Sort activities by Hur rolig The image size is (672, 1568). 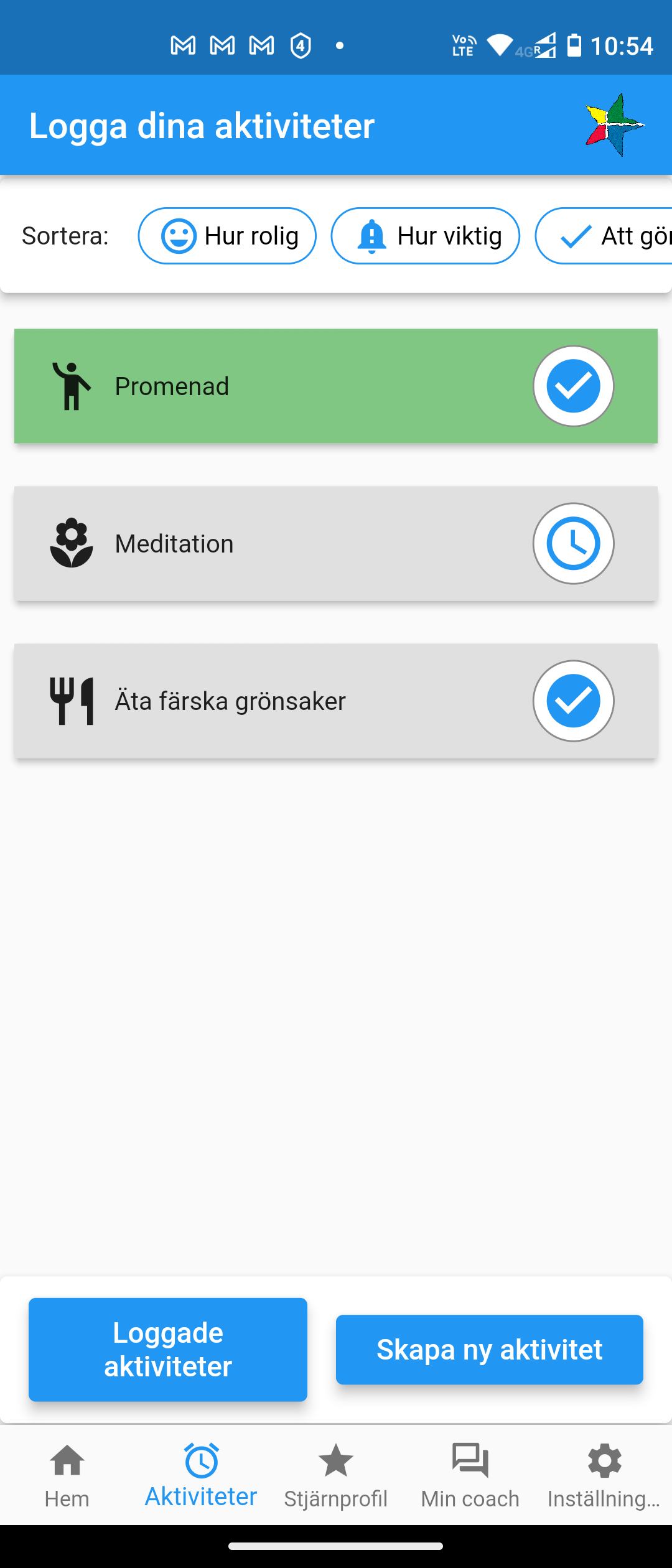227,236
